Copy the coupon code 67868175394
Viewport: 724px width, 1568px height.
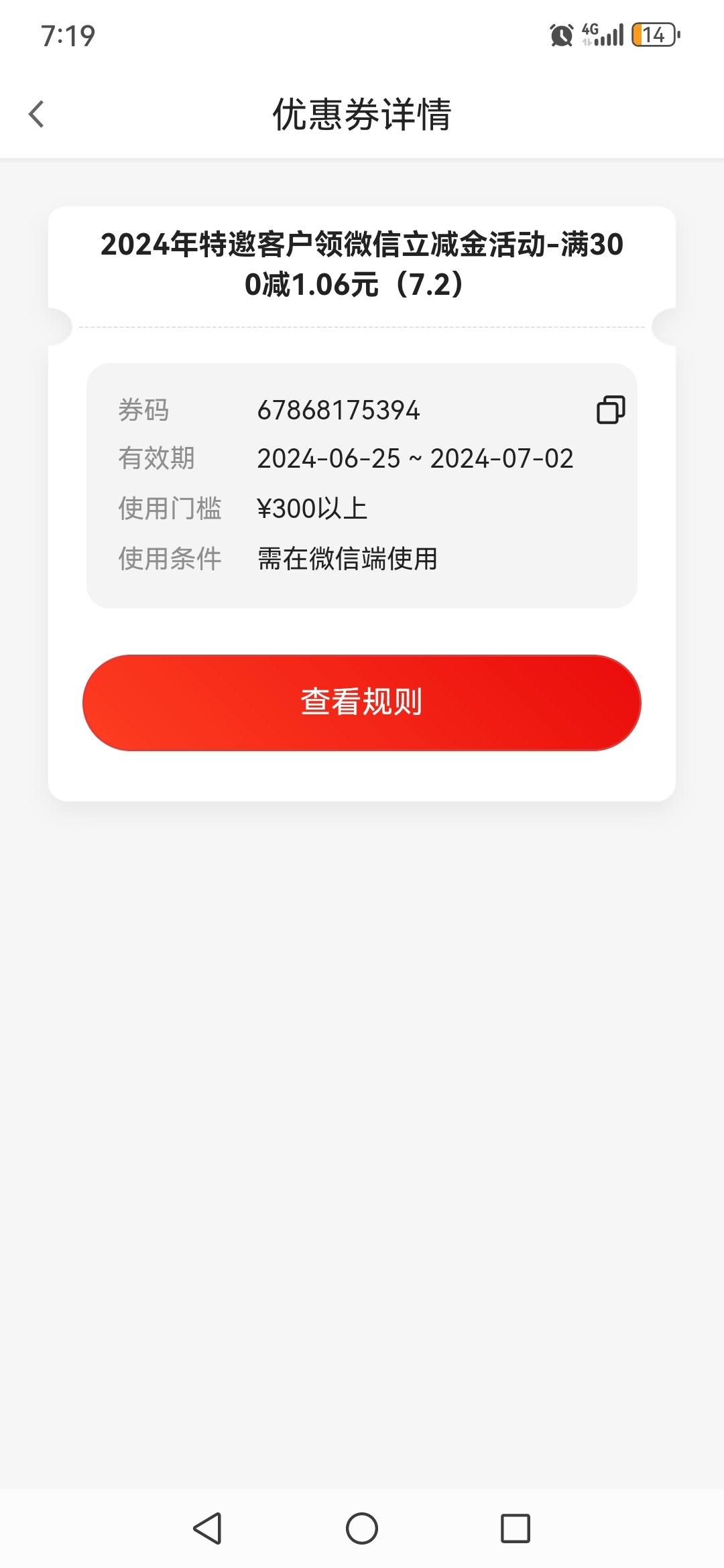click(611, 409)
